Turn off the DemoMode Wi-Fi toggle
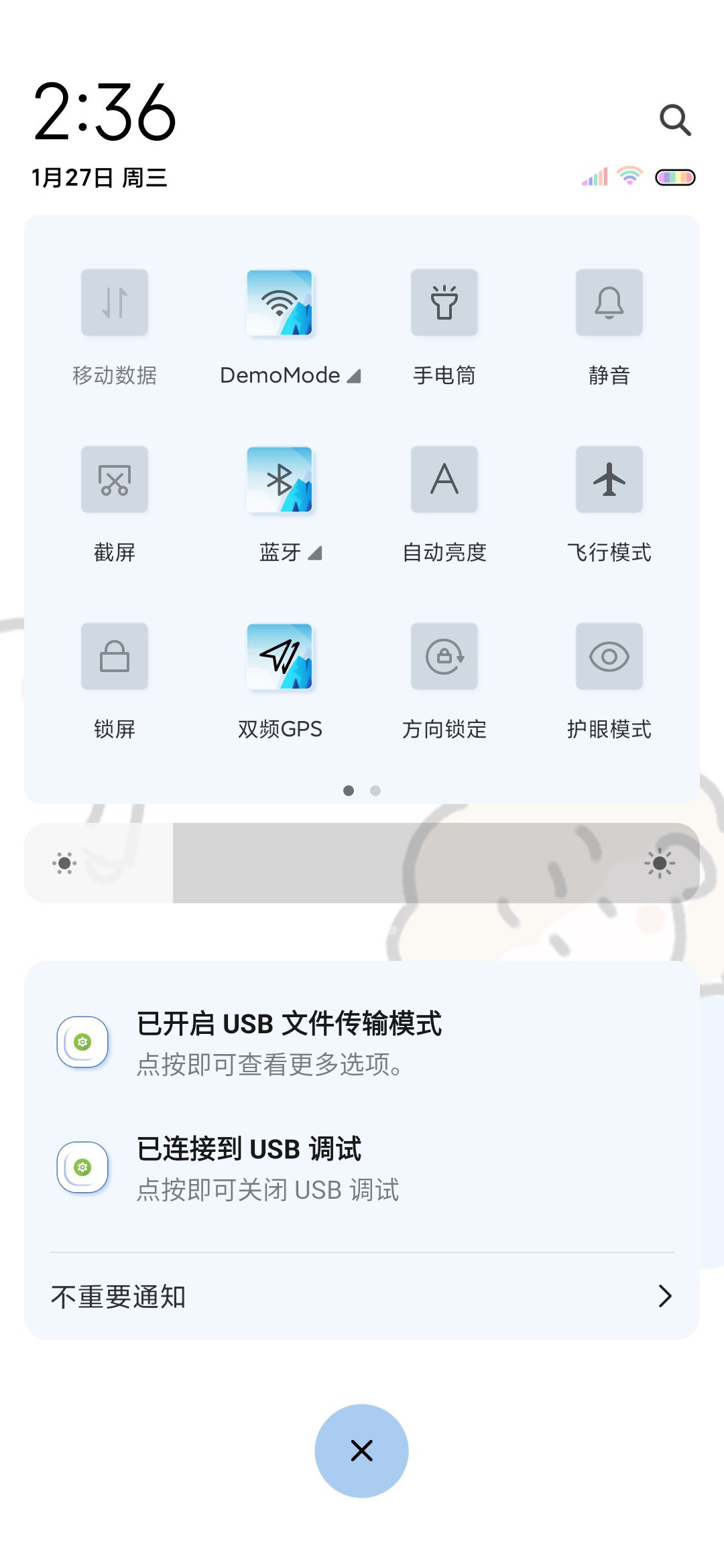 tap(280, 302)
